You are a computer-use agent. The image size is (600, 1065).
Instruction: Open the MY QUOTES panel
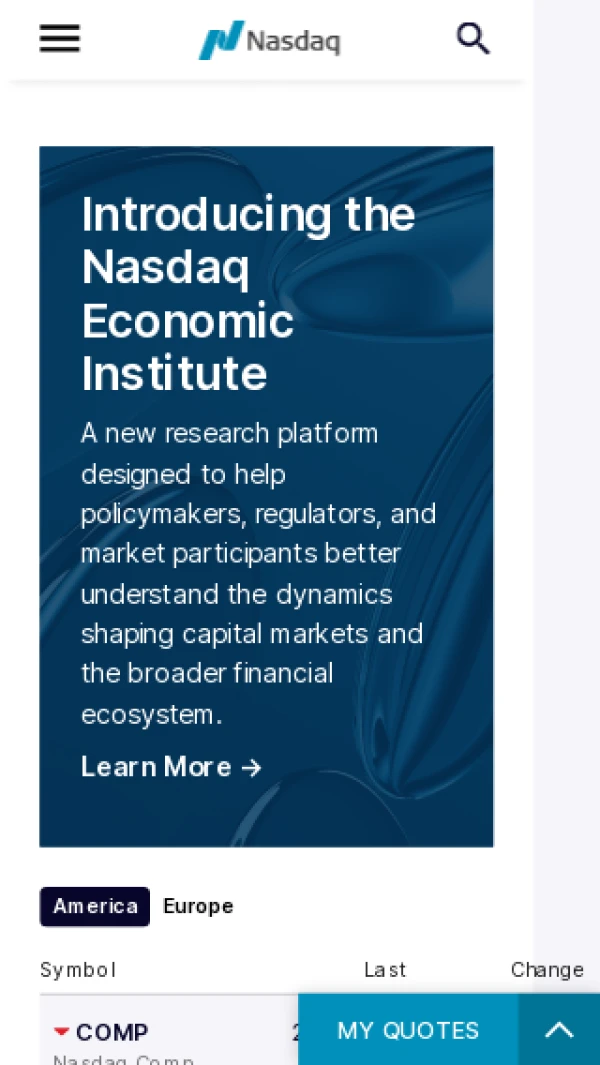(408, 1030)
